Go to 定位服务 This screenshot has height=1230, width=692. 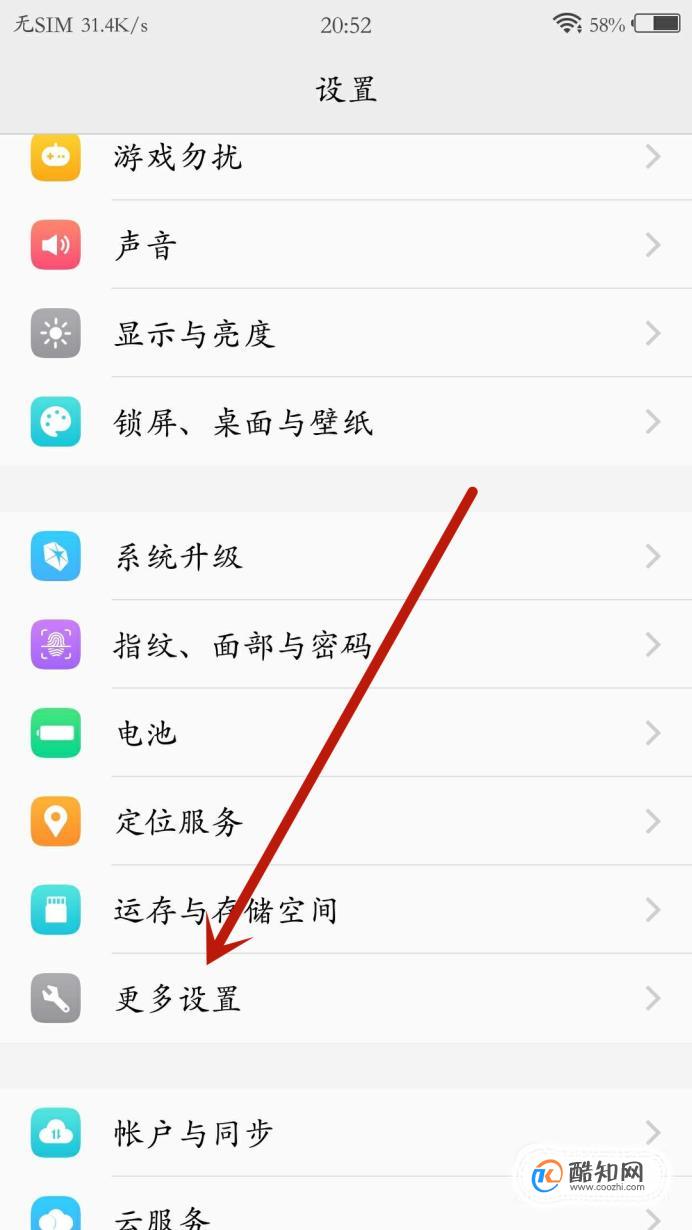click(346, 822)
